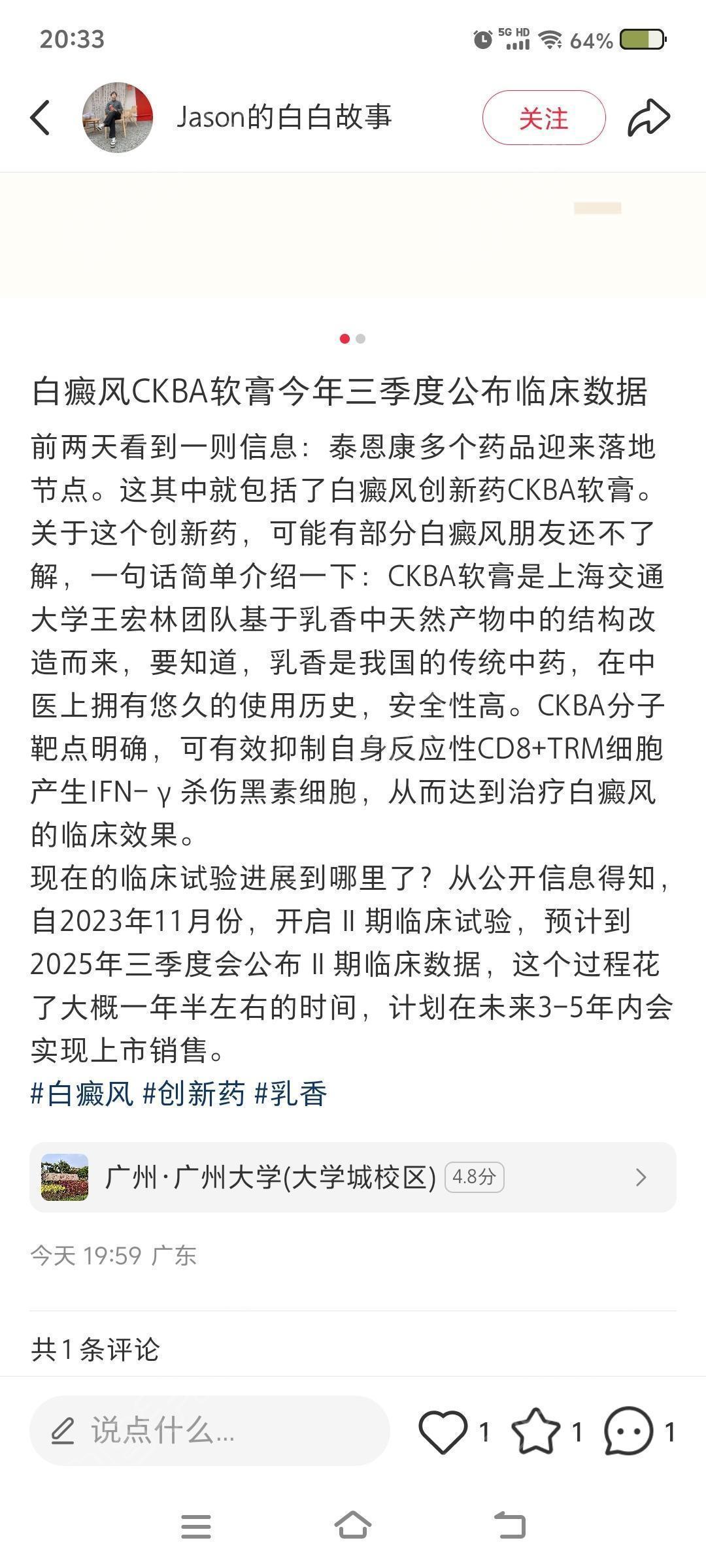Viewport: 706px width, 1568px height.
Task: Tap the 说点什么 comment field
Action: 209,1430
